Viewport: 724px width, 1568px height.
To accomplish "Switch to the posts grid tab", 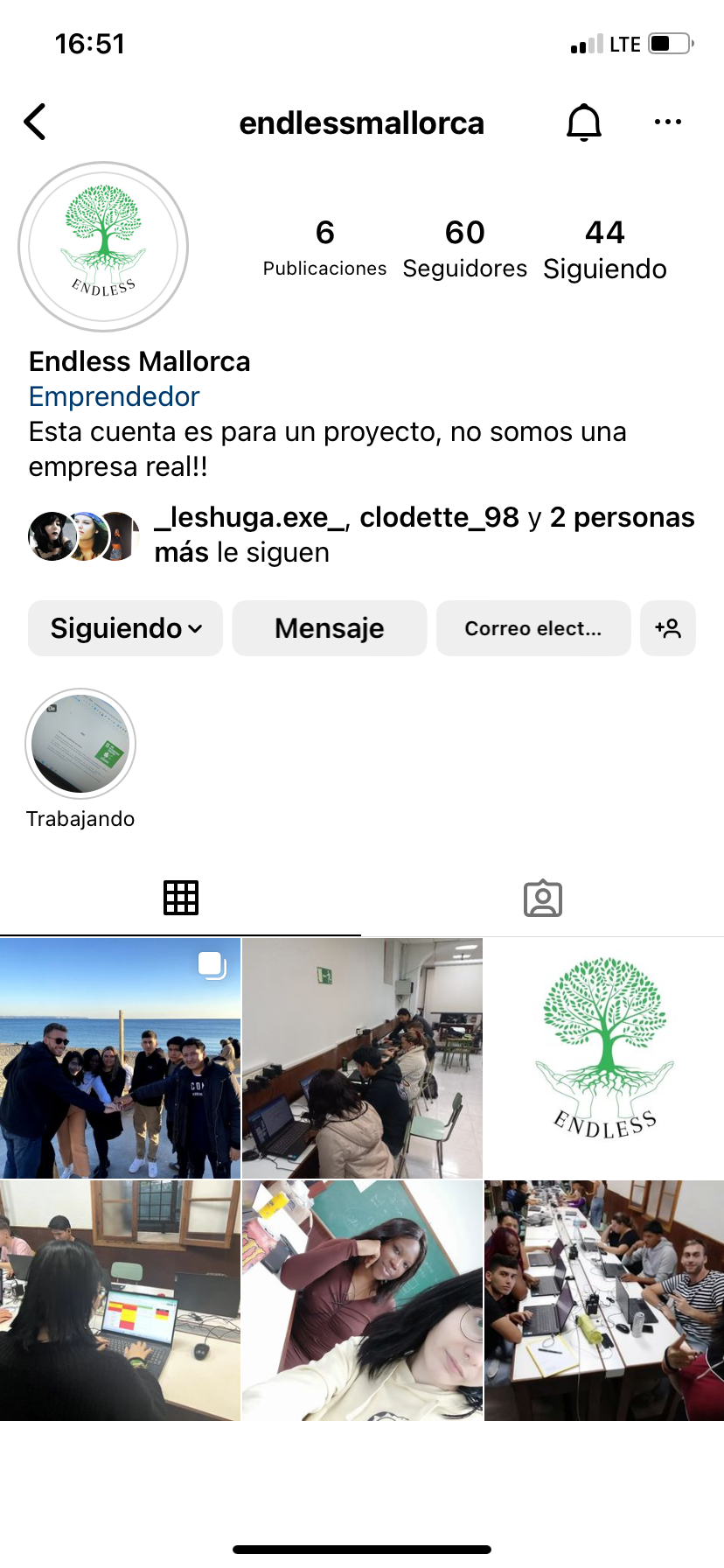I will click(181, 898).
